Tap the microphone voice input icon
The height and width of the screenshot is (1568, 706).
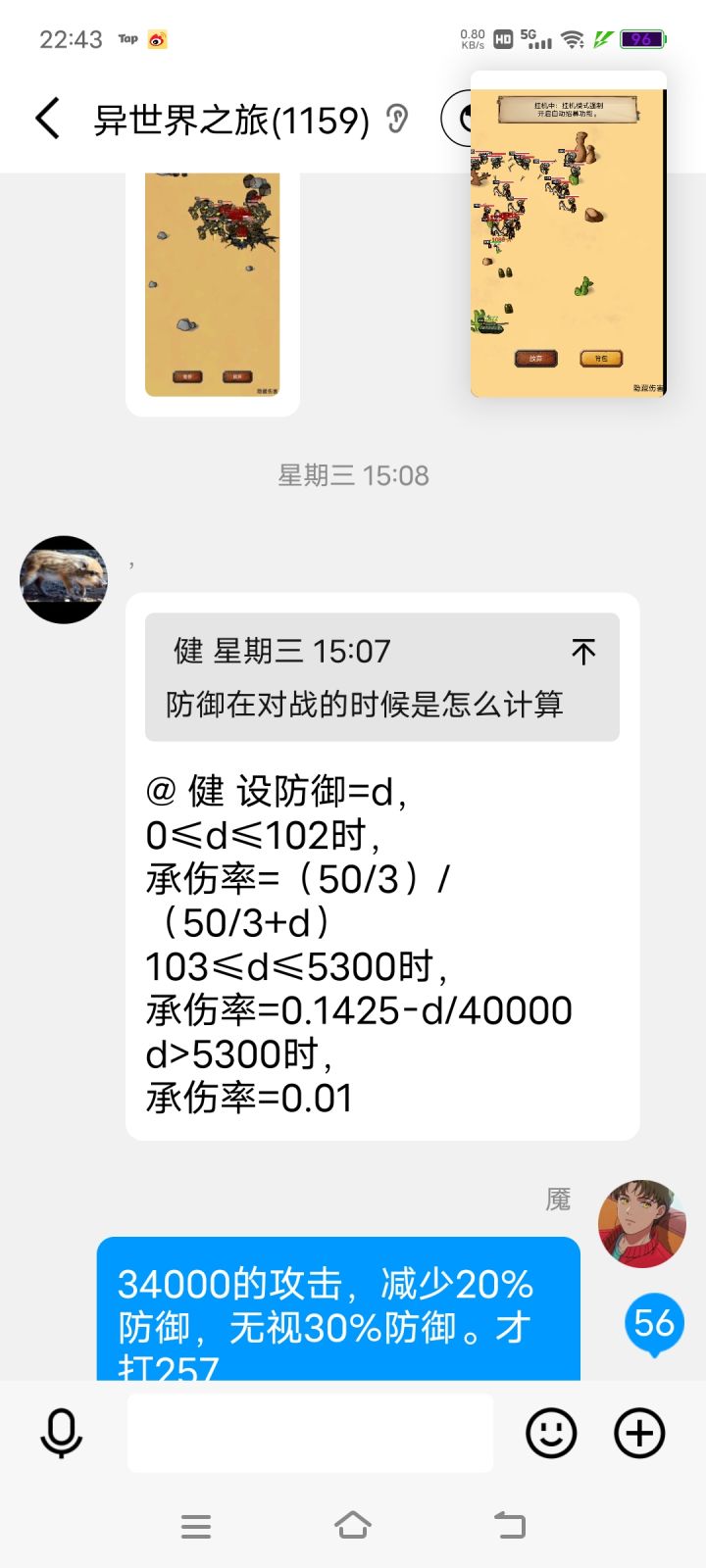[x=61, y=1431]
